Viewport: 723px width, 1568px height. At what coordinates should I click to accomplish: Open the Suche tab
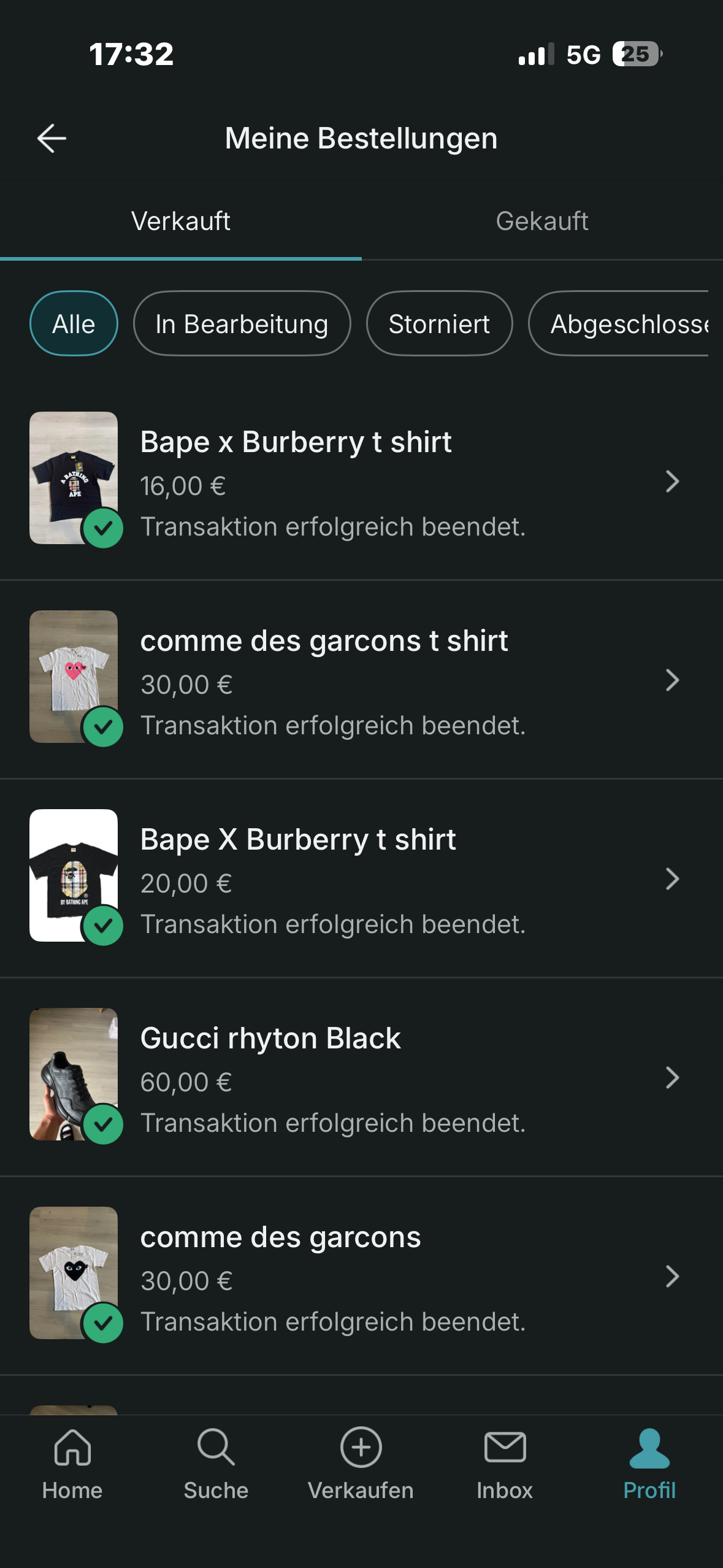tap(216, 1464)
